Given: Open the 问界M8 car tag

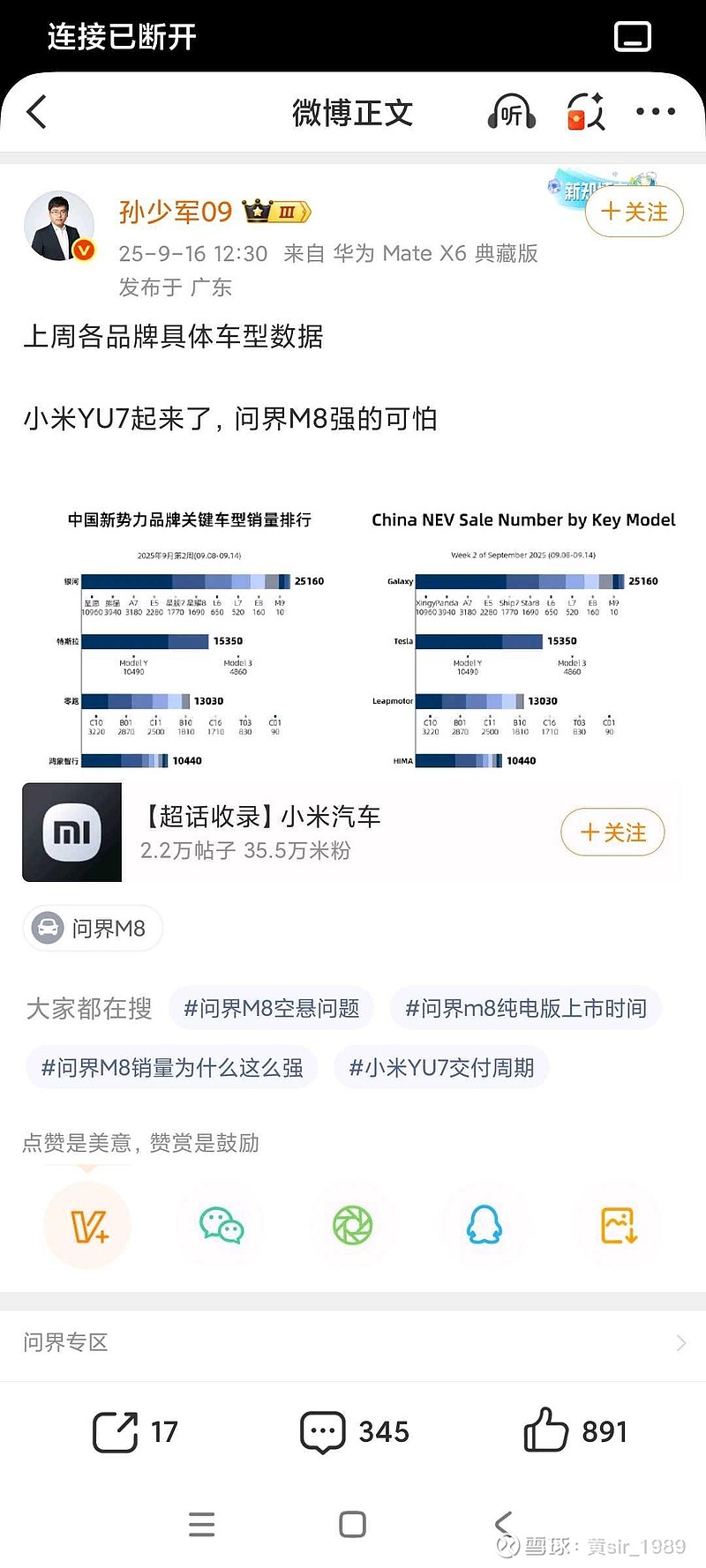Looking at the screenshot, I should point(92,929).
